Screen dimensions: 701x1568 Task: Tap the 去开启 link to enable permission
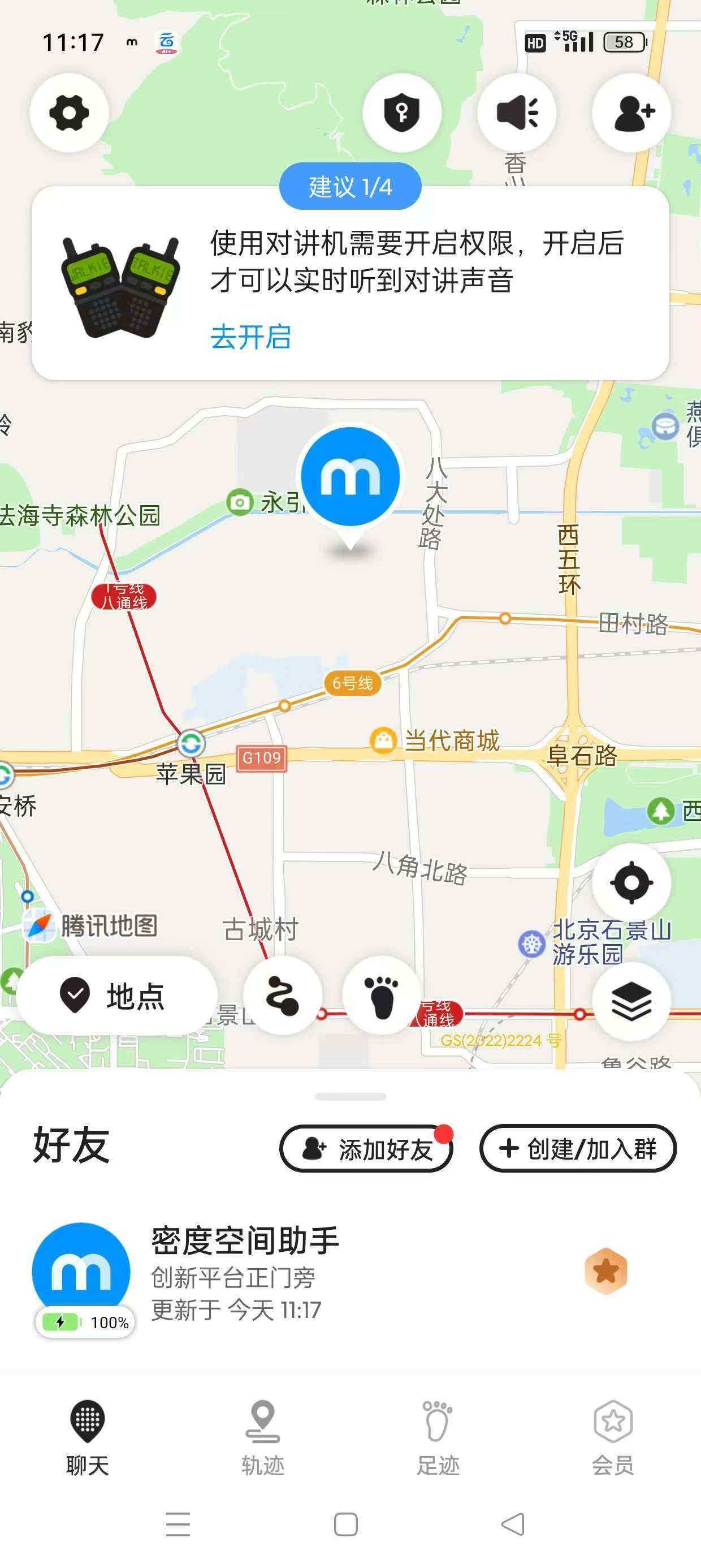click(250, 337)
